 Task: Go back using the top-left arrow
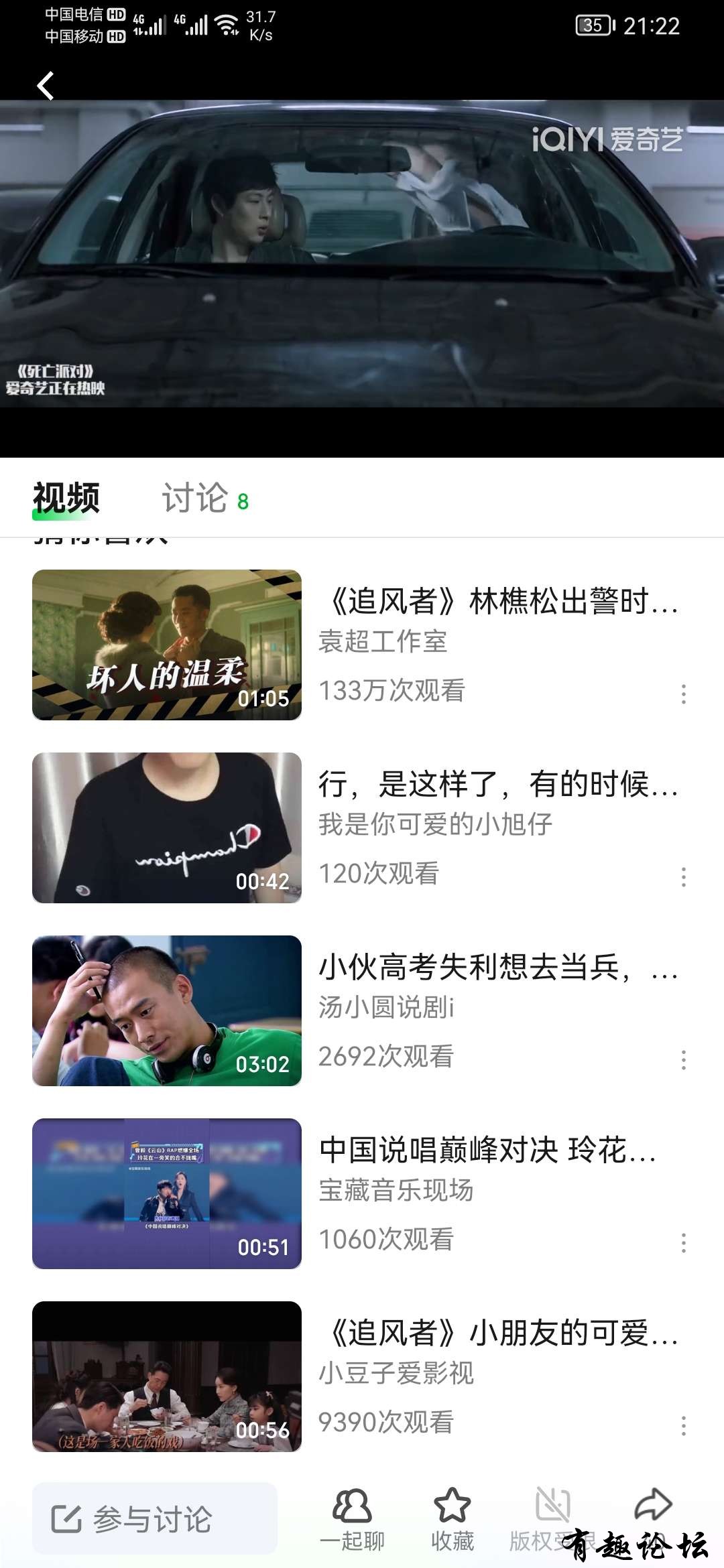(x=46, y=86)
